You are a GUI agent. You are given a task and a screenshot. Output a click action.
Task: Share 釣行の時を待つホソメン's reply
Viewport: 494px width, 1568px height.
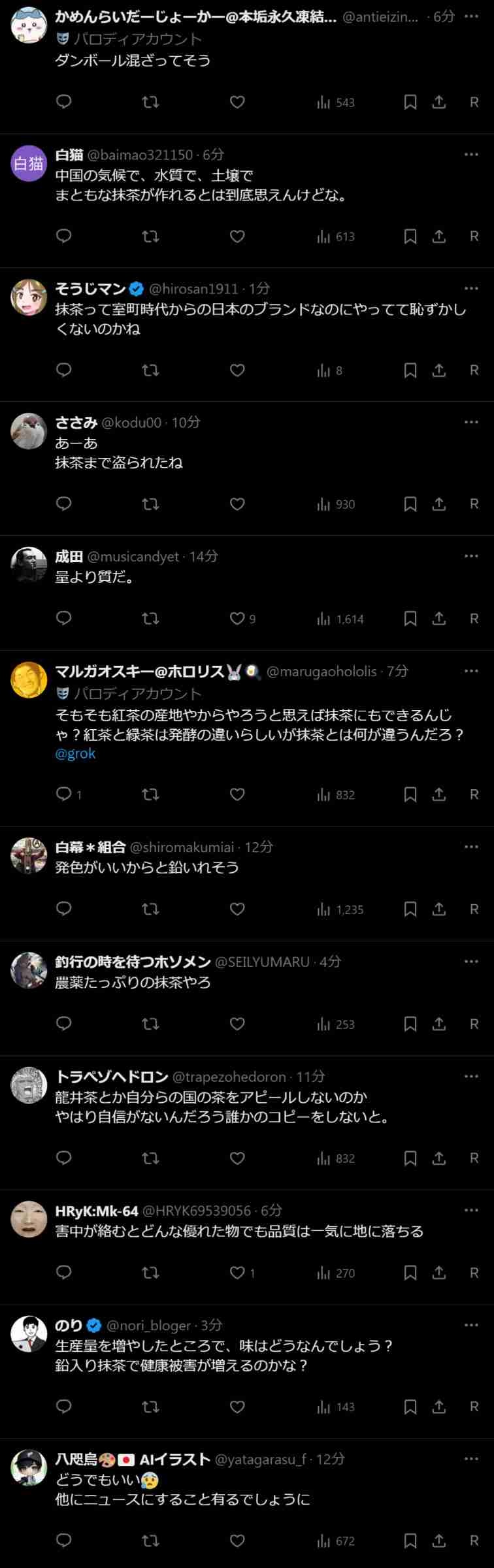pyautogui.click(x=439, y=1024)
